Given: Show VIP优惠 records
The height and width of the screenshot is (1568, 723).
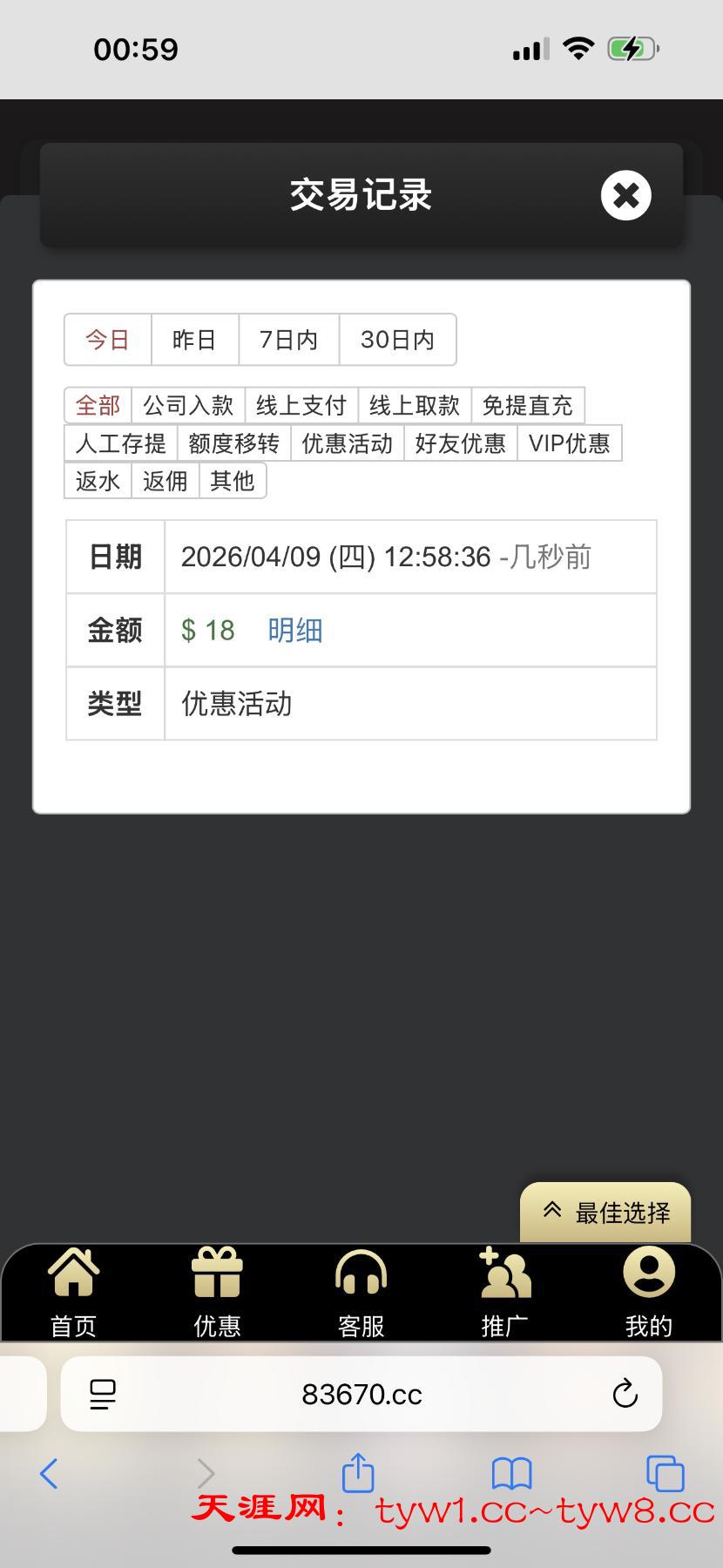Looking at the screenshot, I should (x=569, y=443).
